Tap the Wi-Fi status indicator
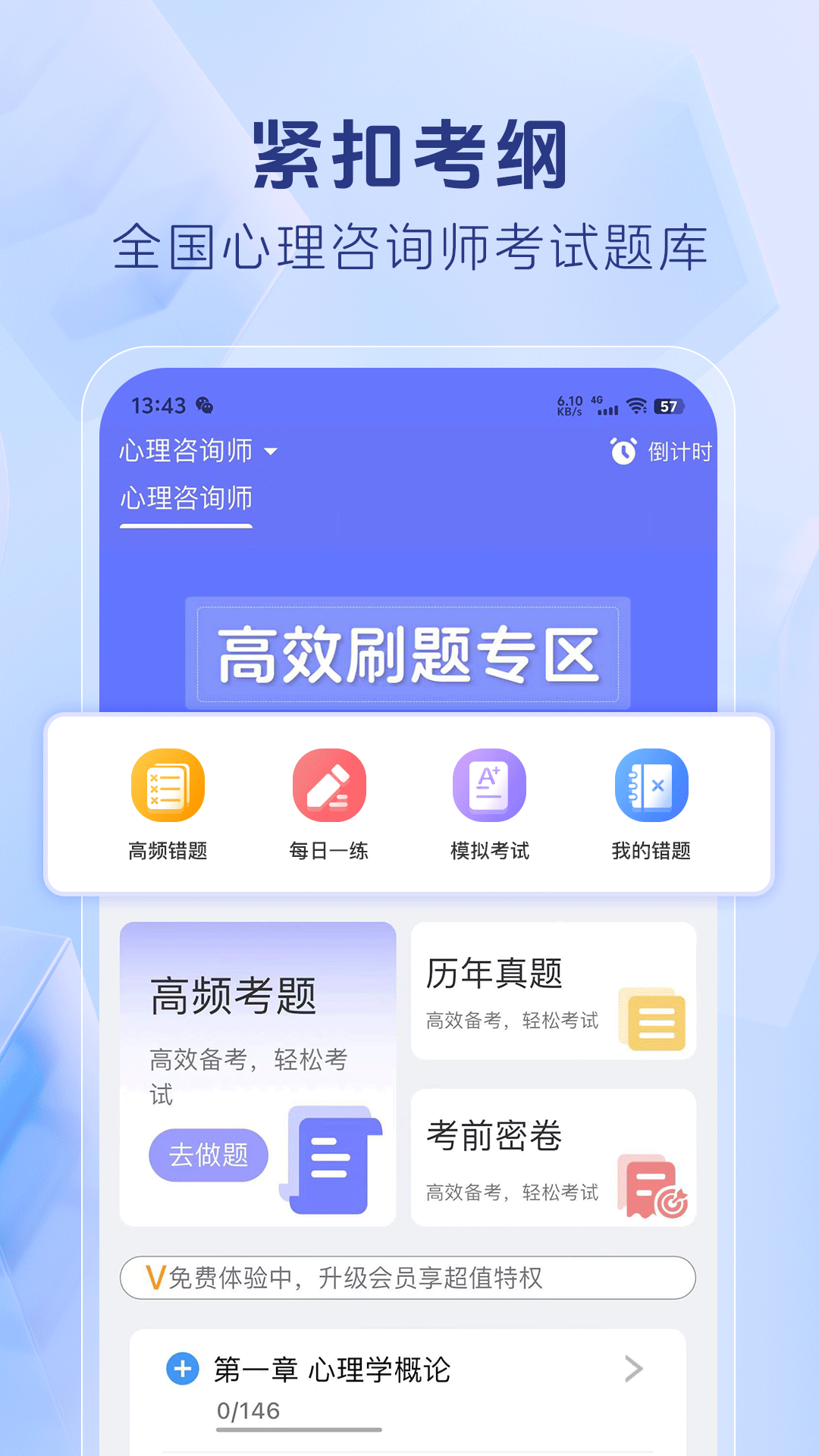 637,406
